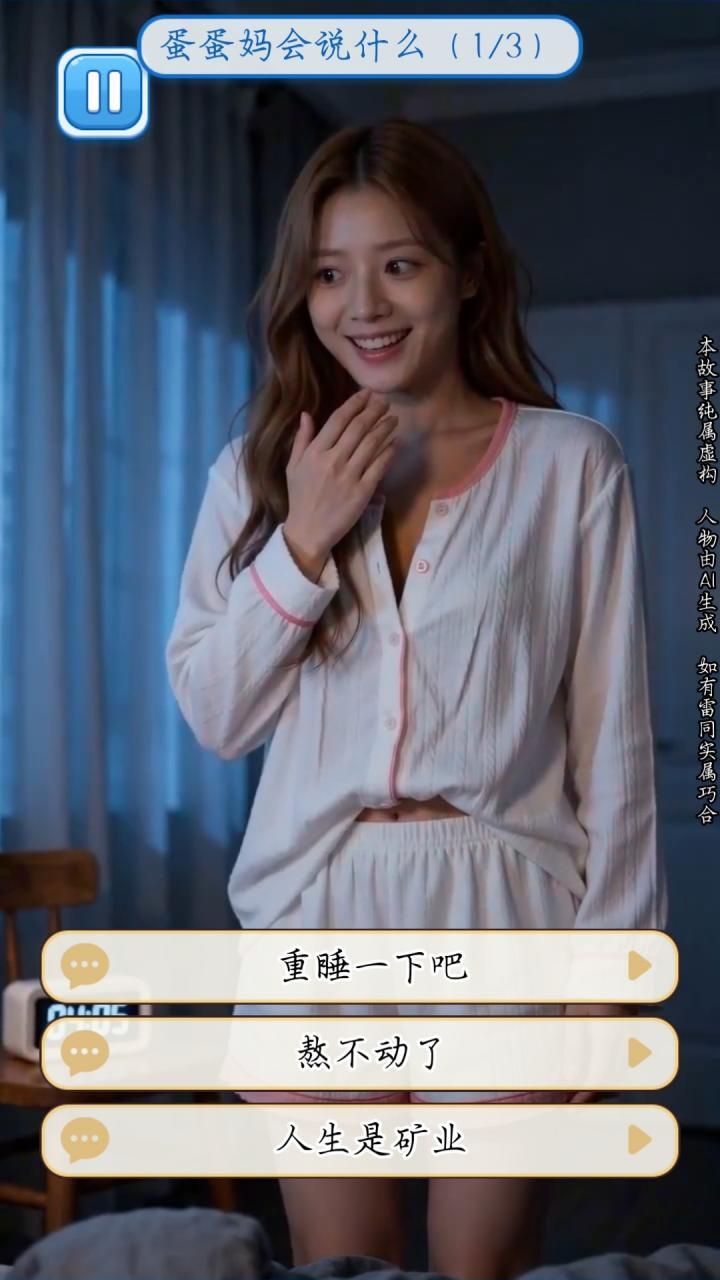Select the option 熬不动了
Viewport: 720px width, 1280px height.
(x=360, y=1053)
